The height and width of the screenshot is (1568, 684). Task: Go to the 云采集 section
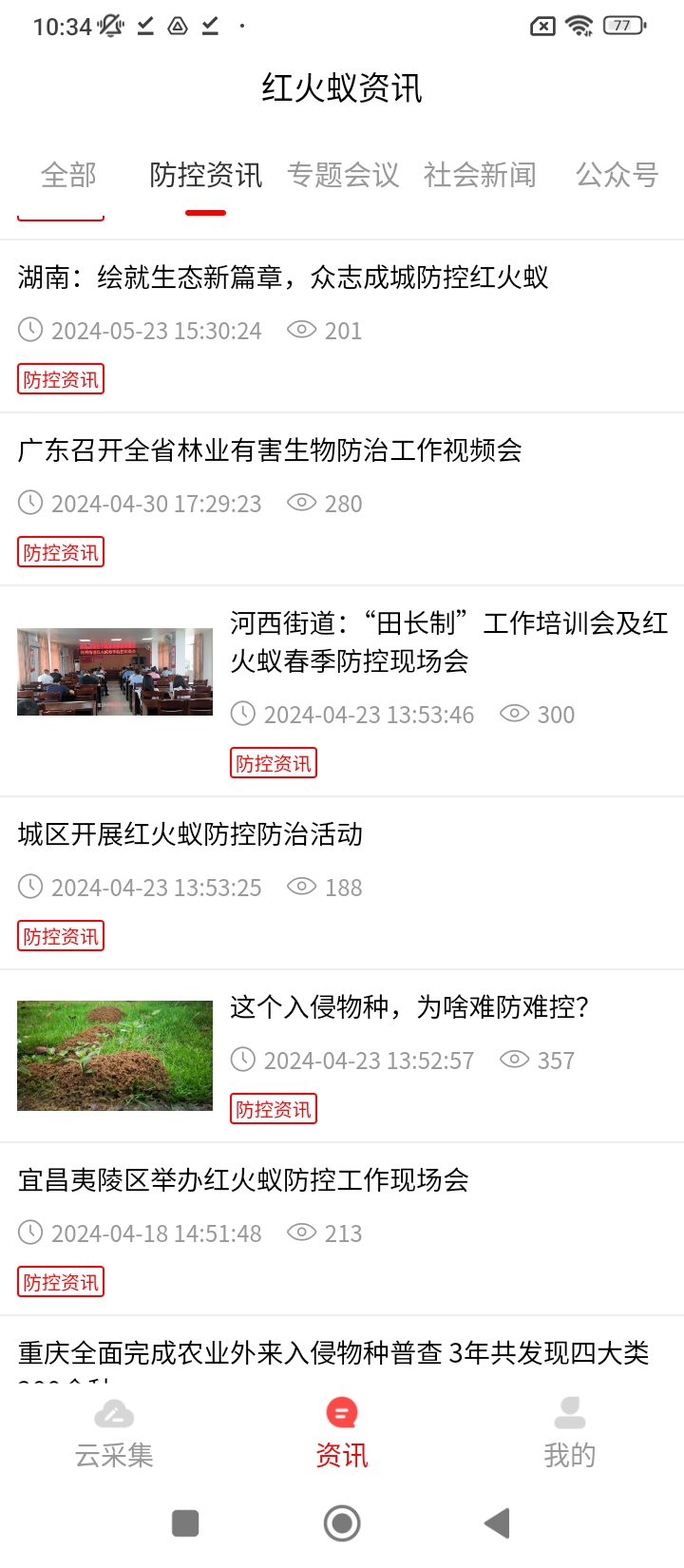pyautogui.click(x=114, y=1433)
